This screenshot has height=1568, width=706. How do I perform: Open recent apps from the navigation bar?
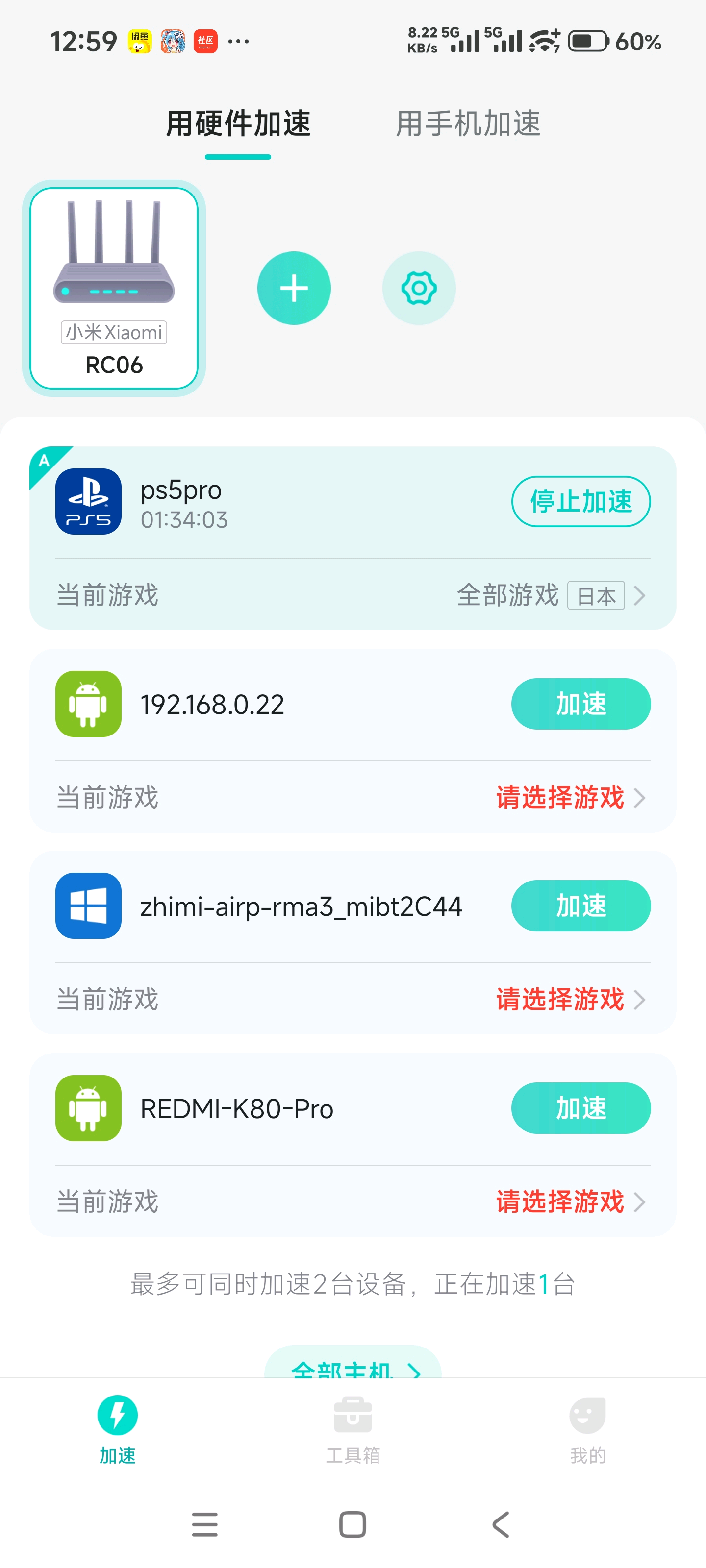click(204, 1524)
